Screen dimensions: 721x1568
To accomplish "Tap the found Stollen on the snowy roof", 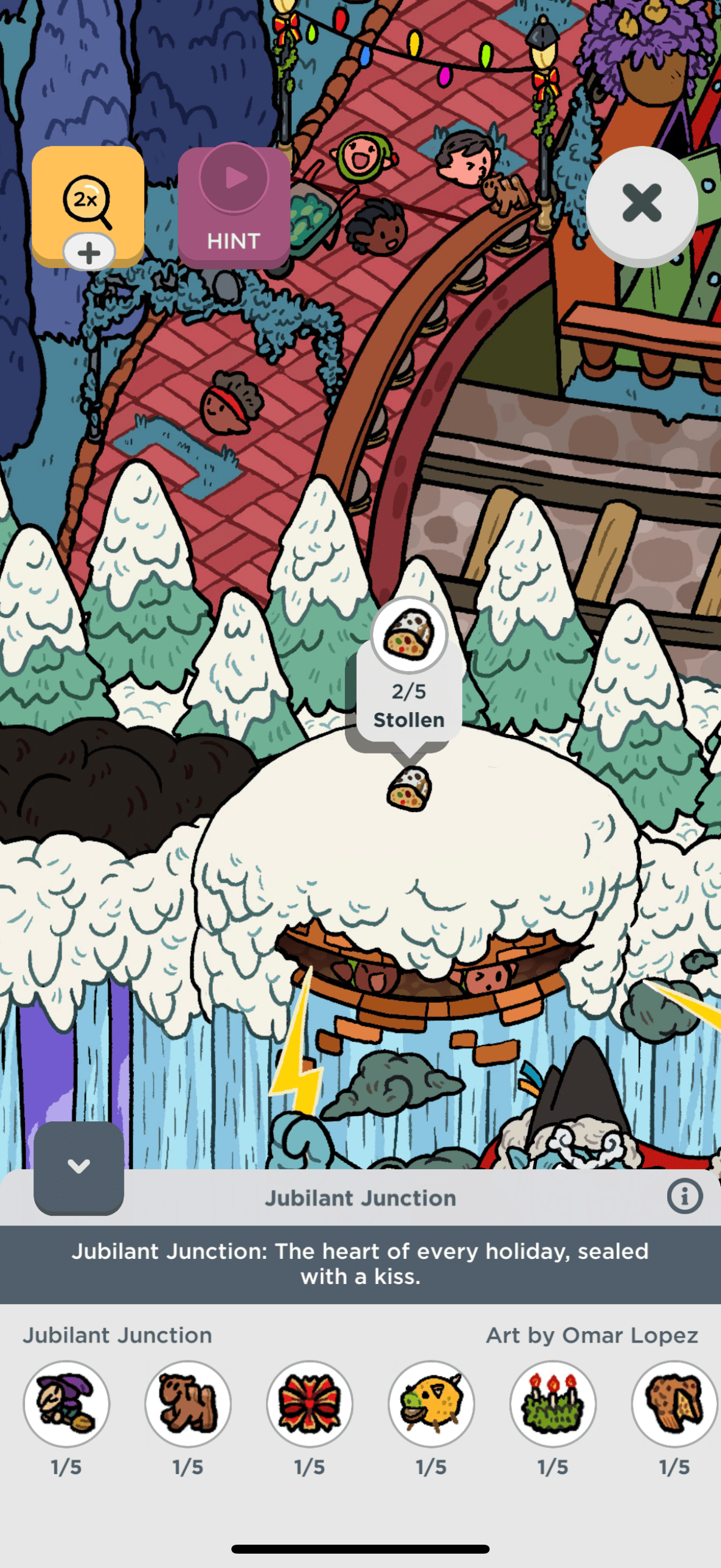I will pos(409,789).
